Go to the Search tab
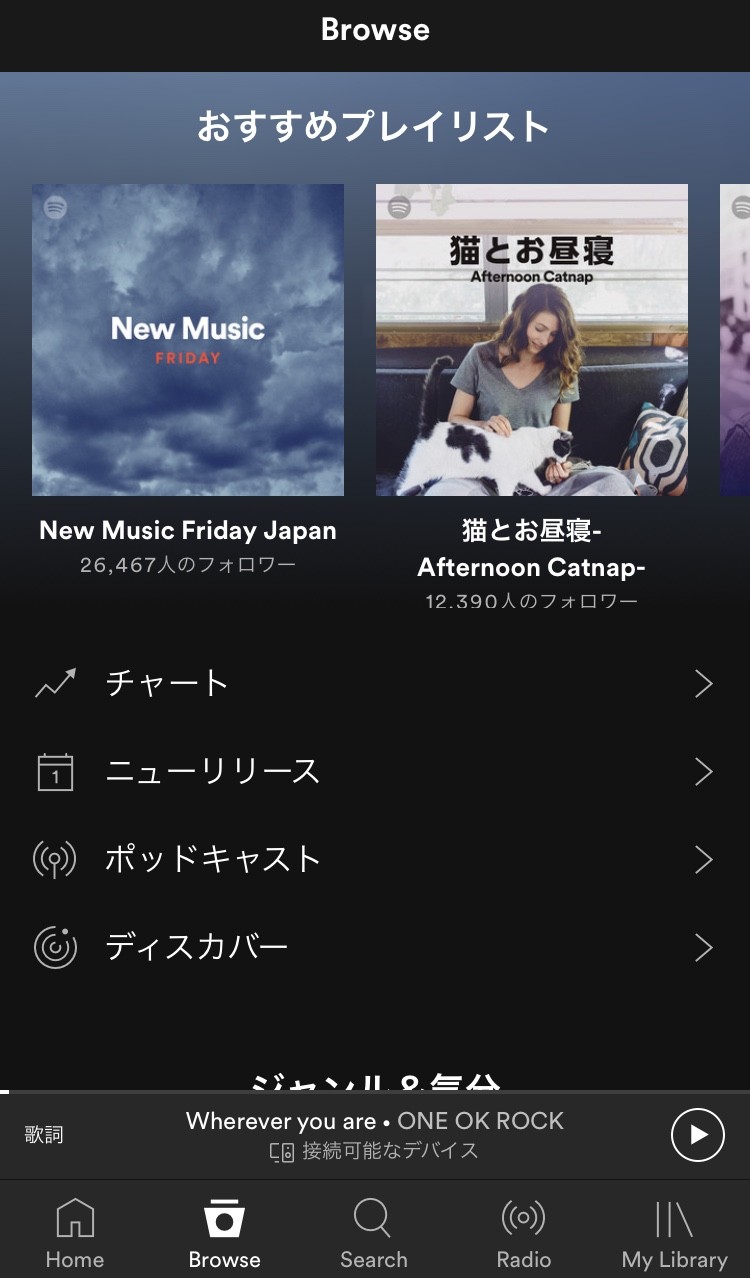Screen dimensions: 750x1278 [x=374, y=1234]
